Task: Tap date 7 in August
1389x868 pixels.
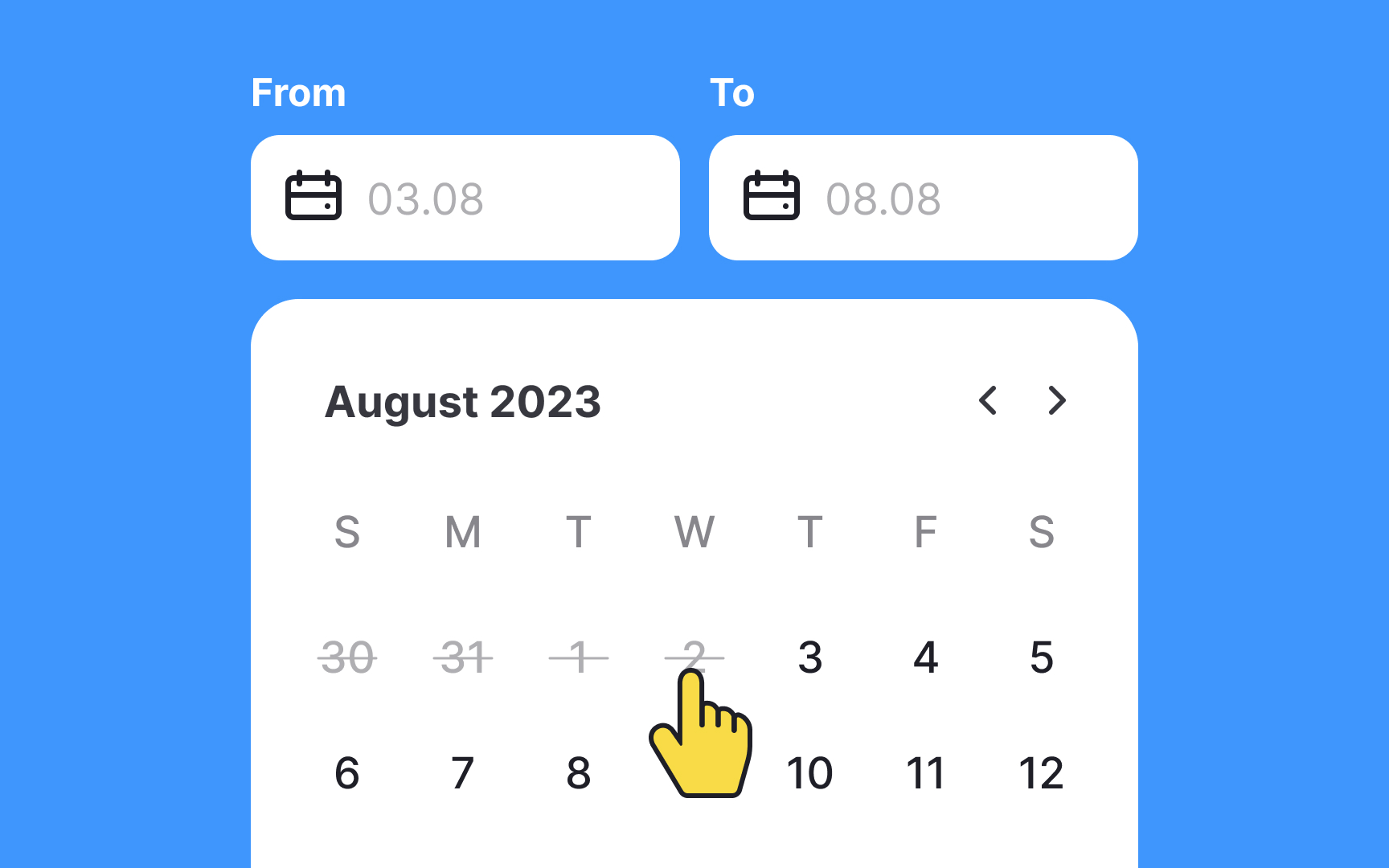Action: (x=463, y=773)
